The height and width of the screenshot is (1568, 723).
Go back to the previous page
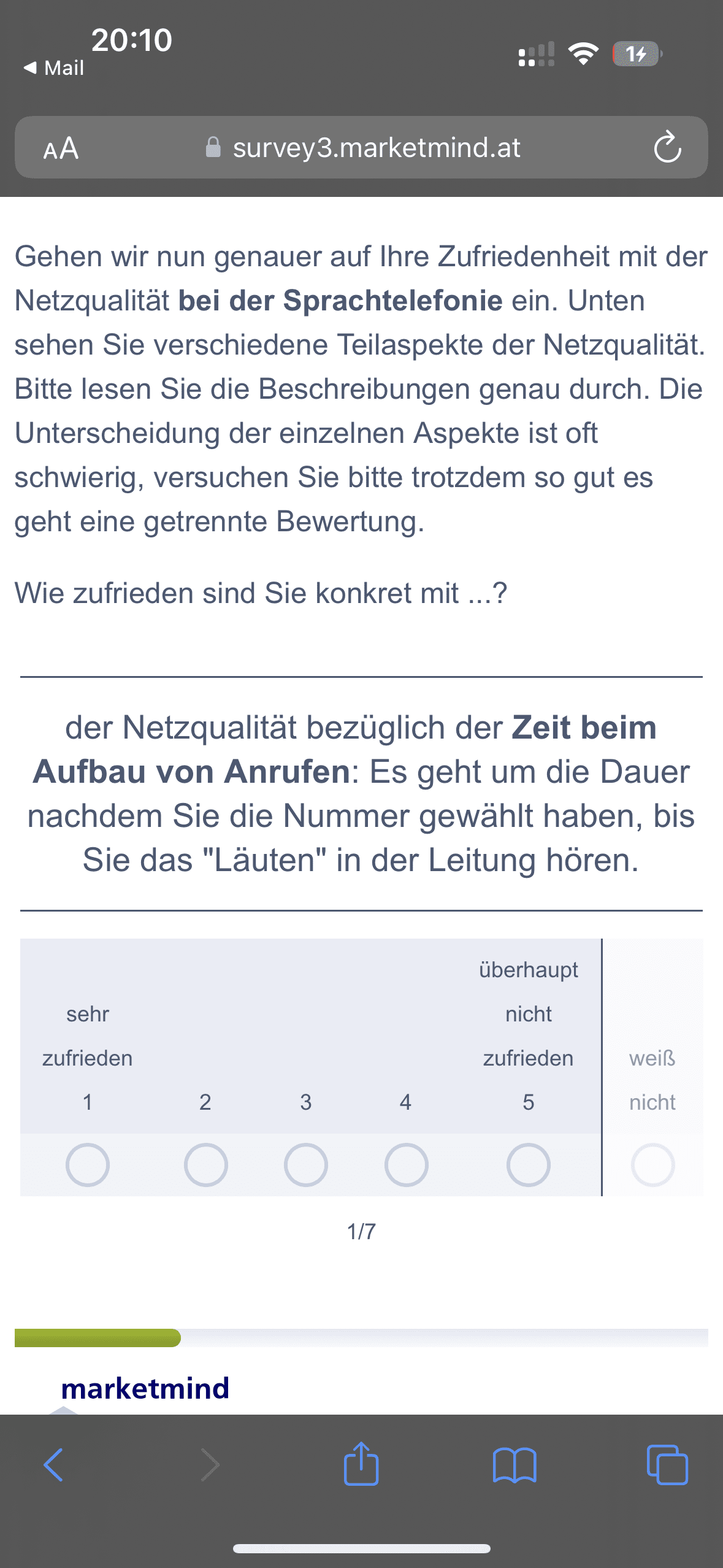[54, 1465]
